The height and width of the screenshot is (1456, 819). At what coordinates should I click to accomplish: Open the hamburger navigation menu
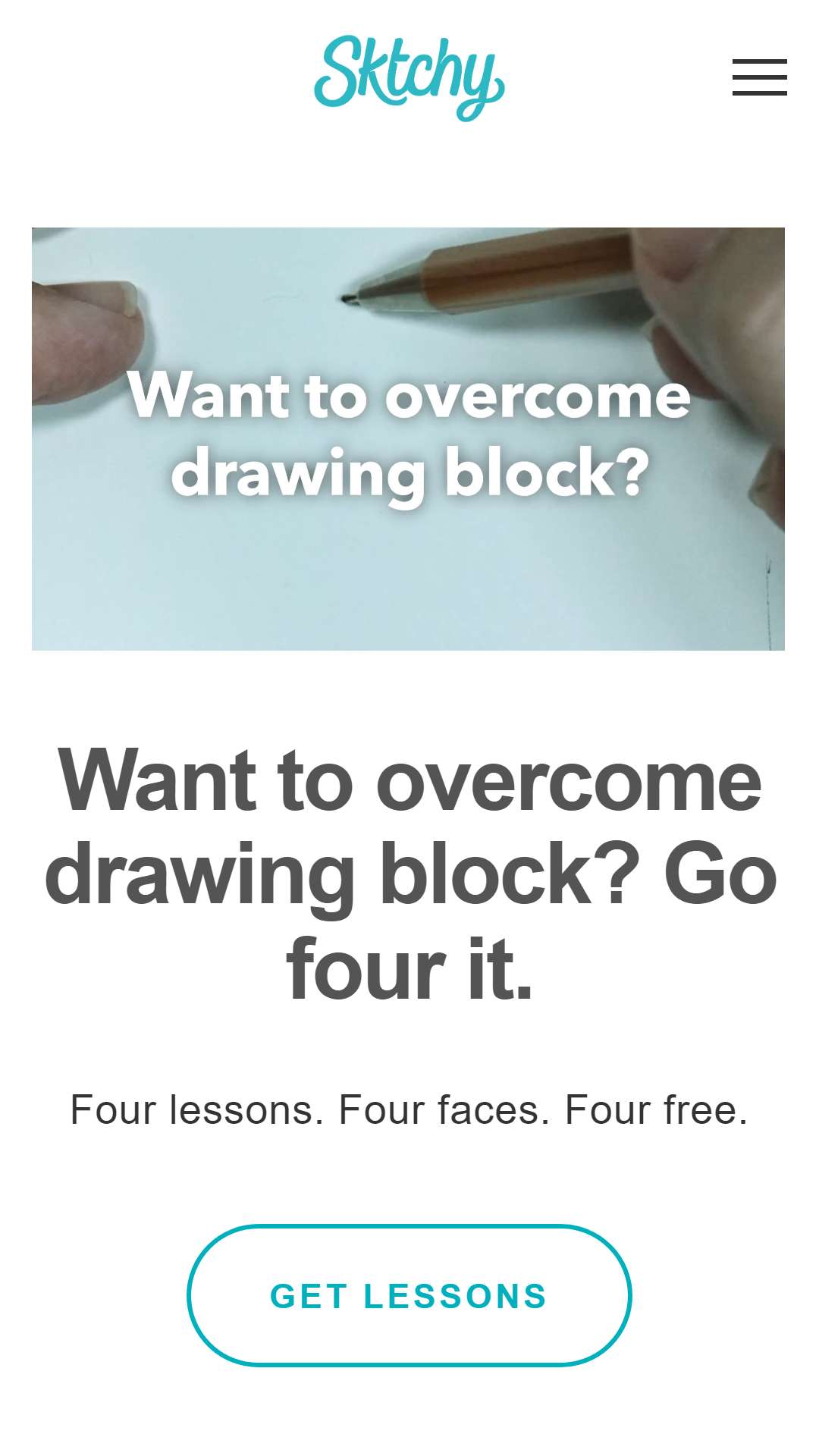point(759,77)
